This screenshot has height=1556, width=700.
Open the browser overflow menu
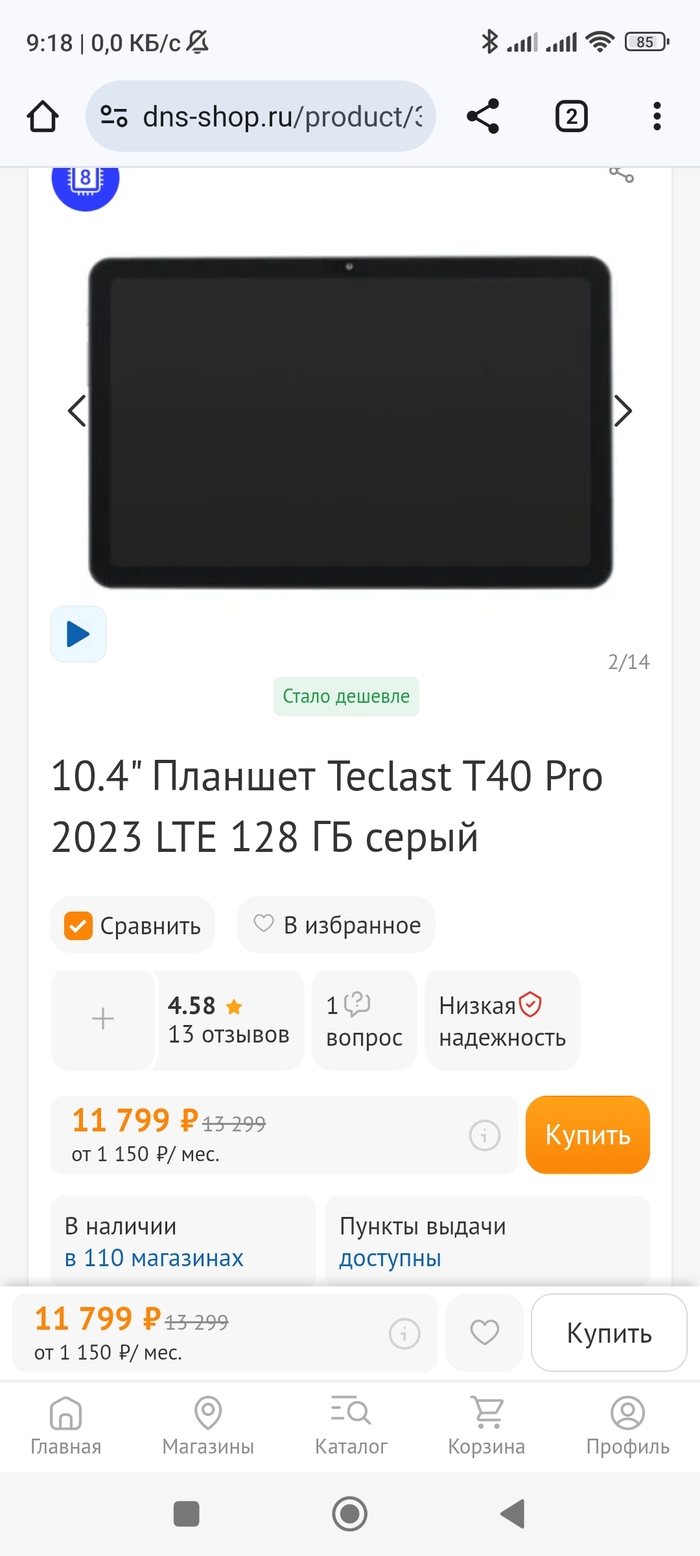[657, 117]
